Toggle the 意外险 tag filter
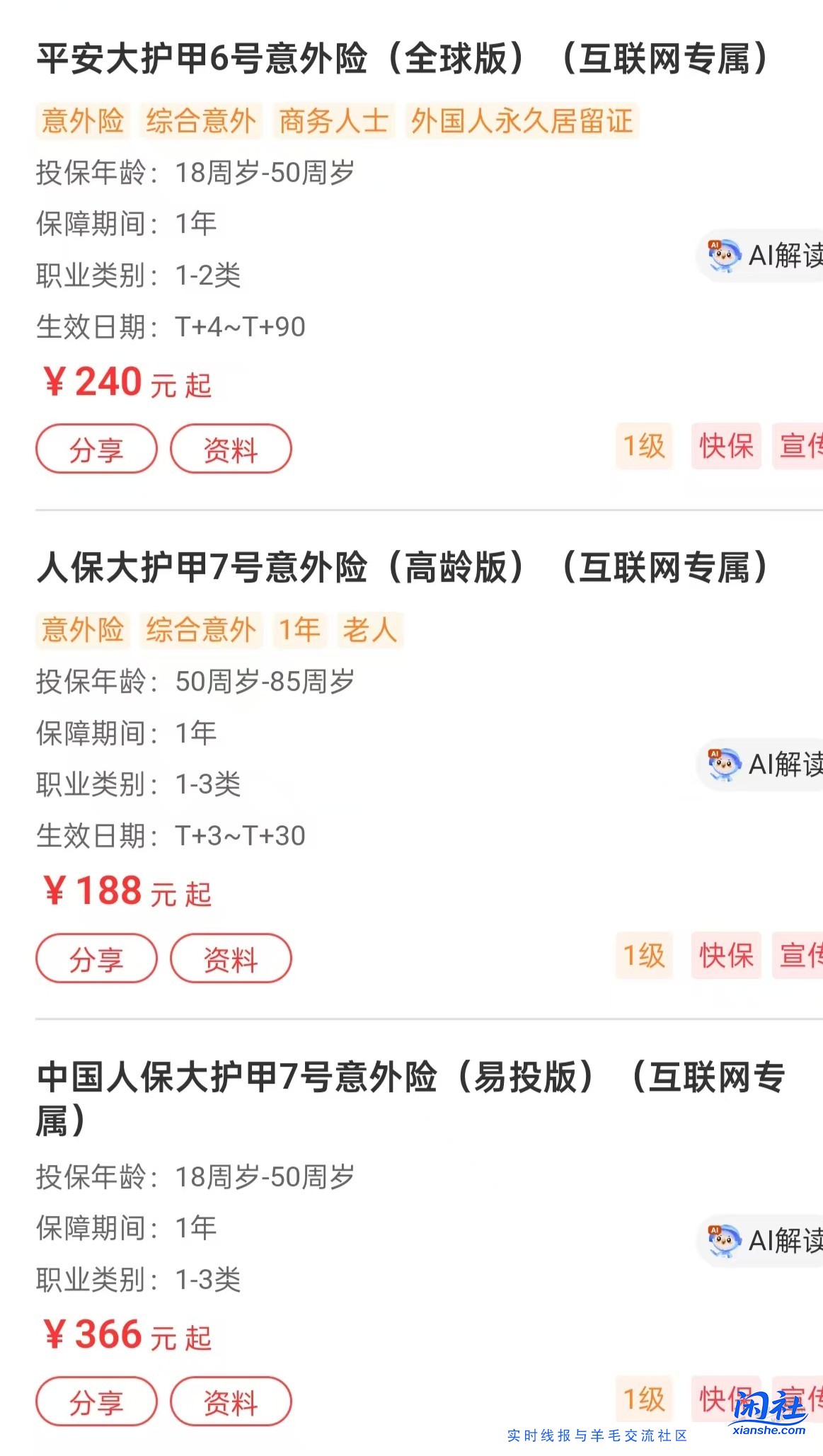Image resolution: width=823 pixels, height=1456 pixels. coord(83,122)
